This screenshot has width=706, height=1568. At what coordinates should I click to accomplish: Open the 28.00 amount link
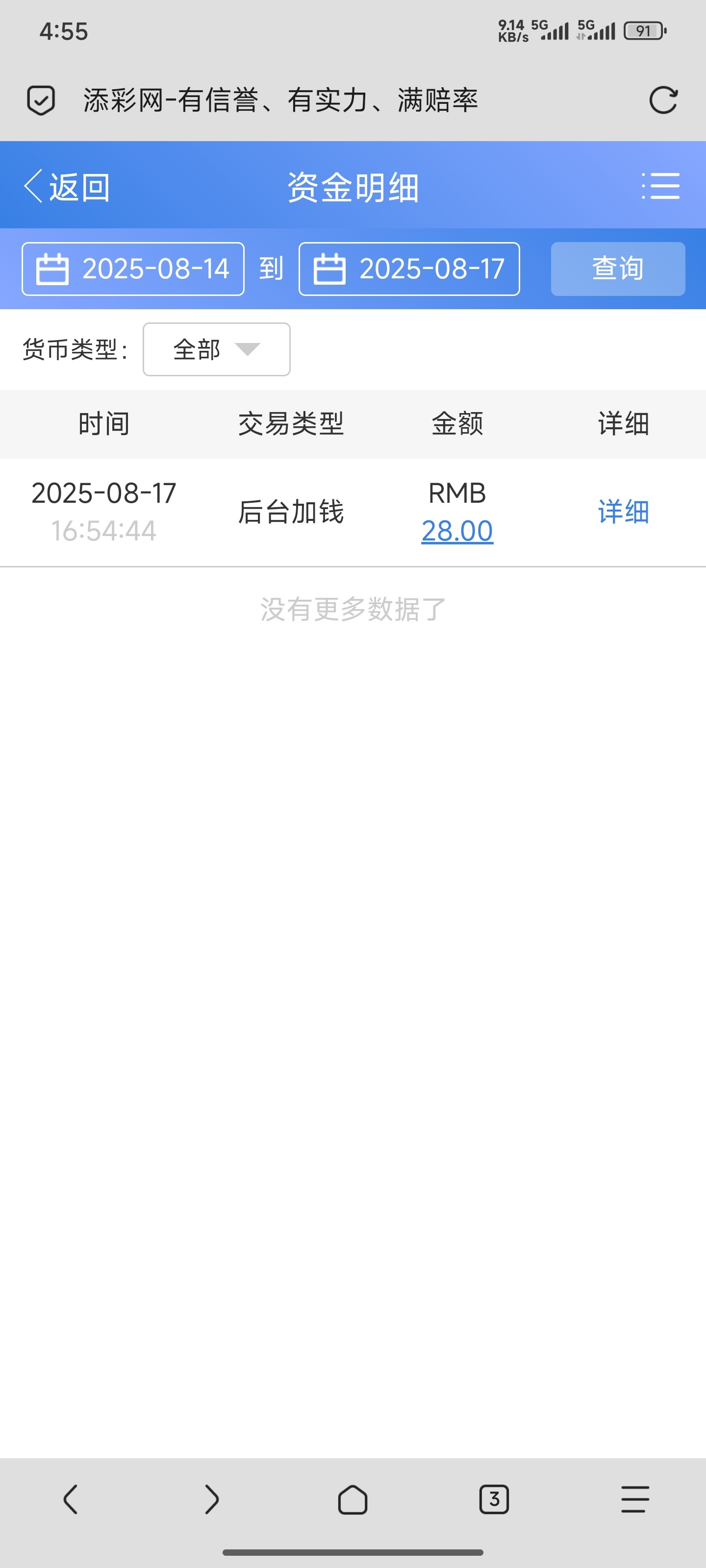click(x=457, y=531)
